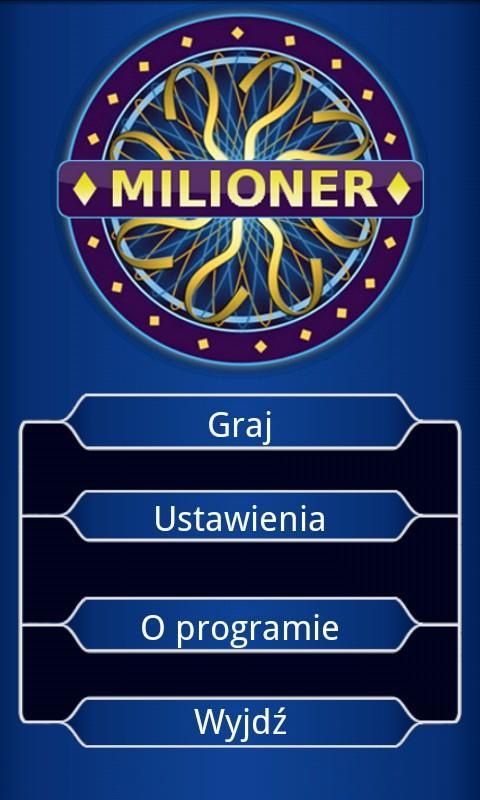
Task: Exit the app with Wyjdź
Action: click(x=240, y=722)
